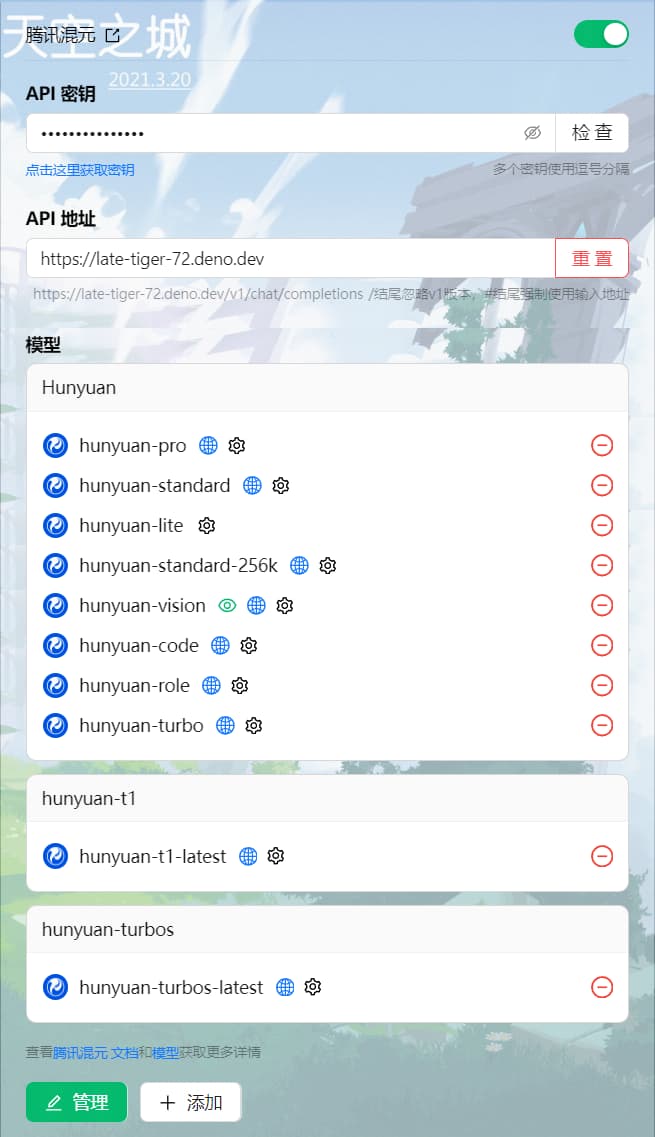The image size is (655, 1137).
Task: Remove the hunyuan-turbos-latest model
Action: [601, 987]
